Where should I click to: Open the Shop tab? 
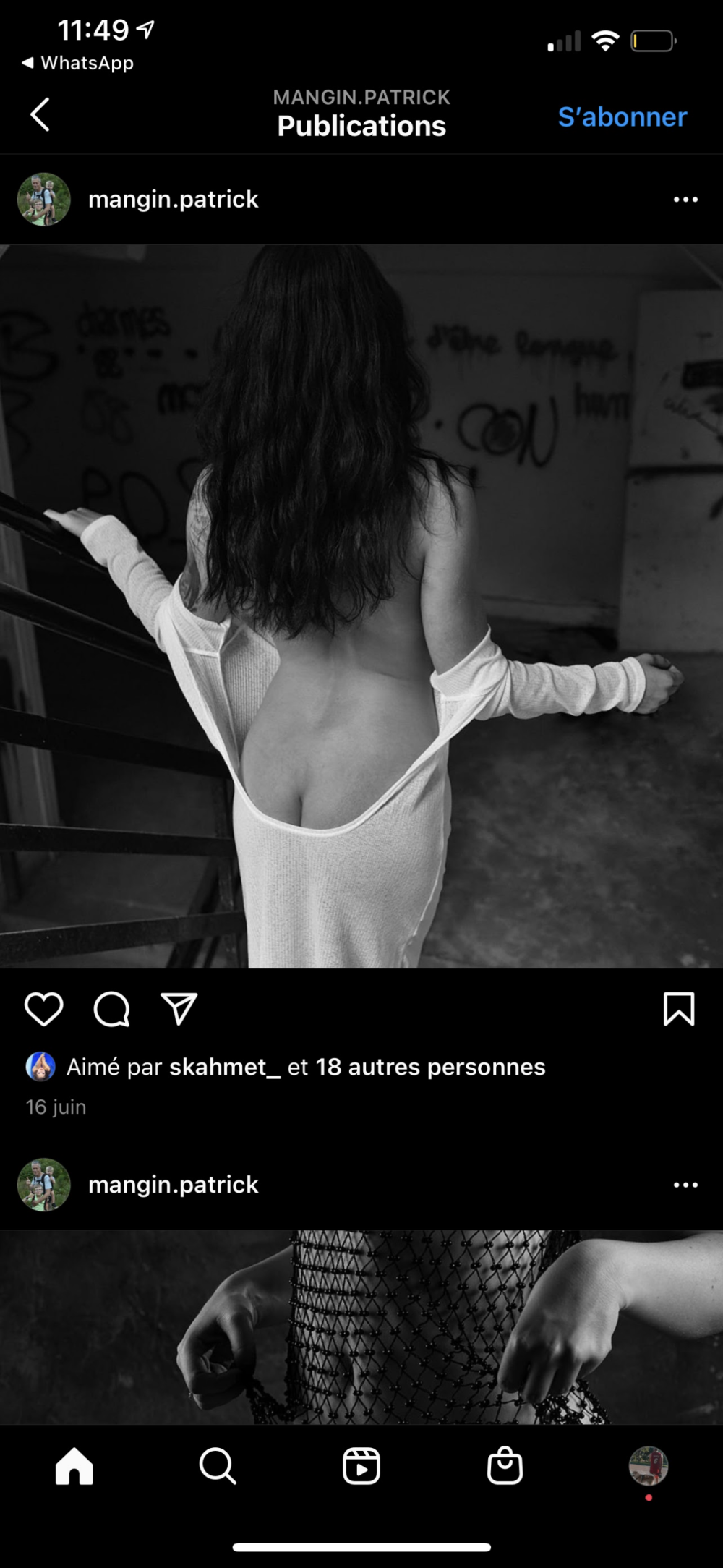click(505, 1466)
